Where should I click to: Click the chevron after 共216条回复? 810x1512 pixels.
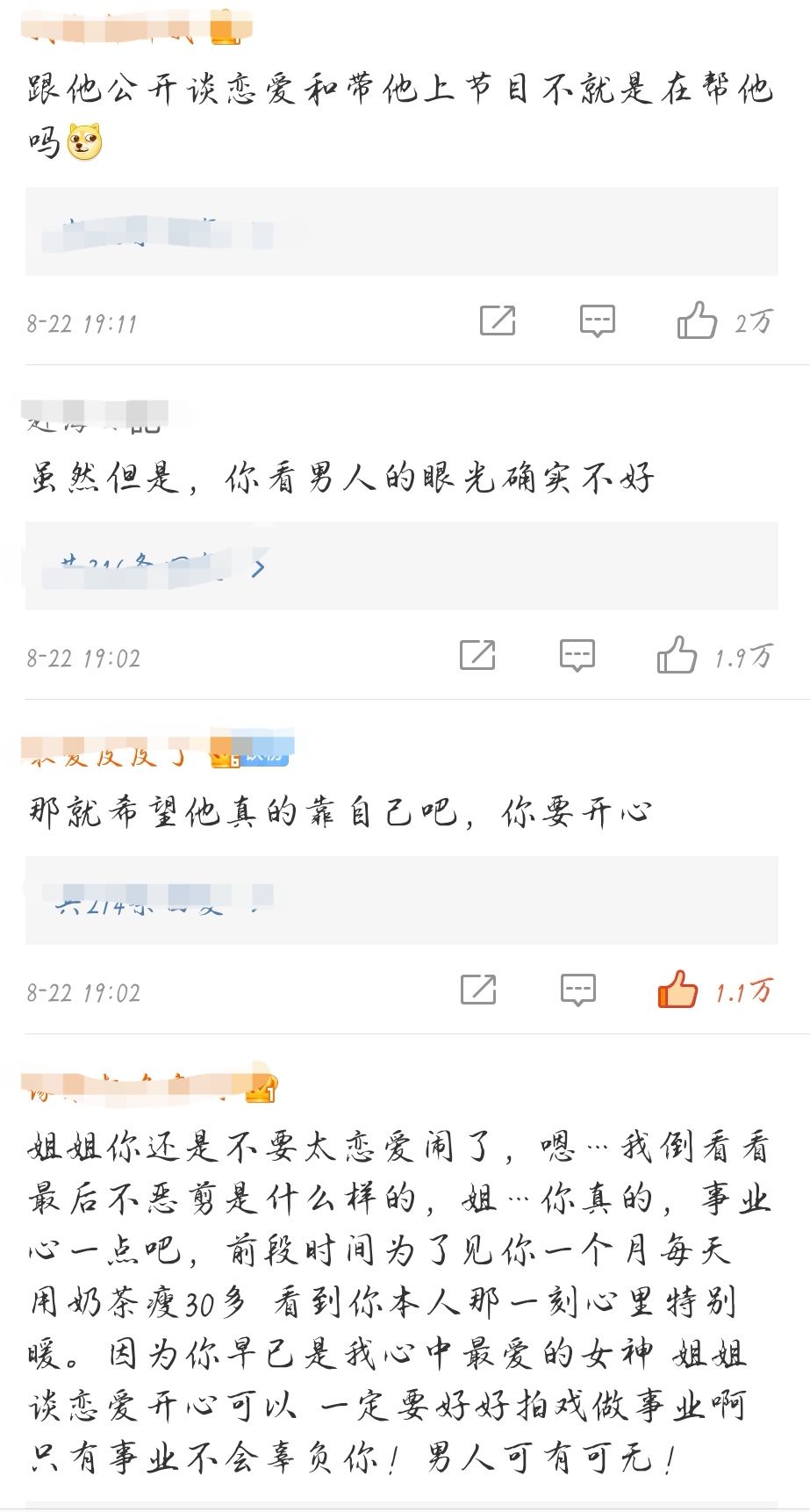click(256, 566)
